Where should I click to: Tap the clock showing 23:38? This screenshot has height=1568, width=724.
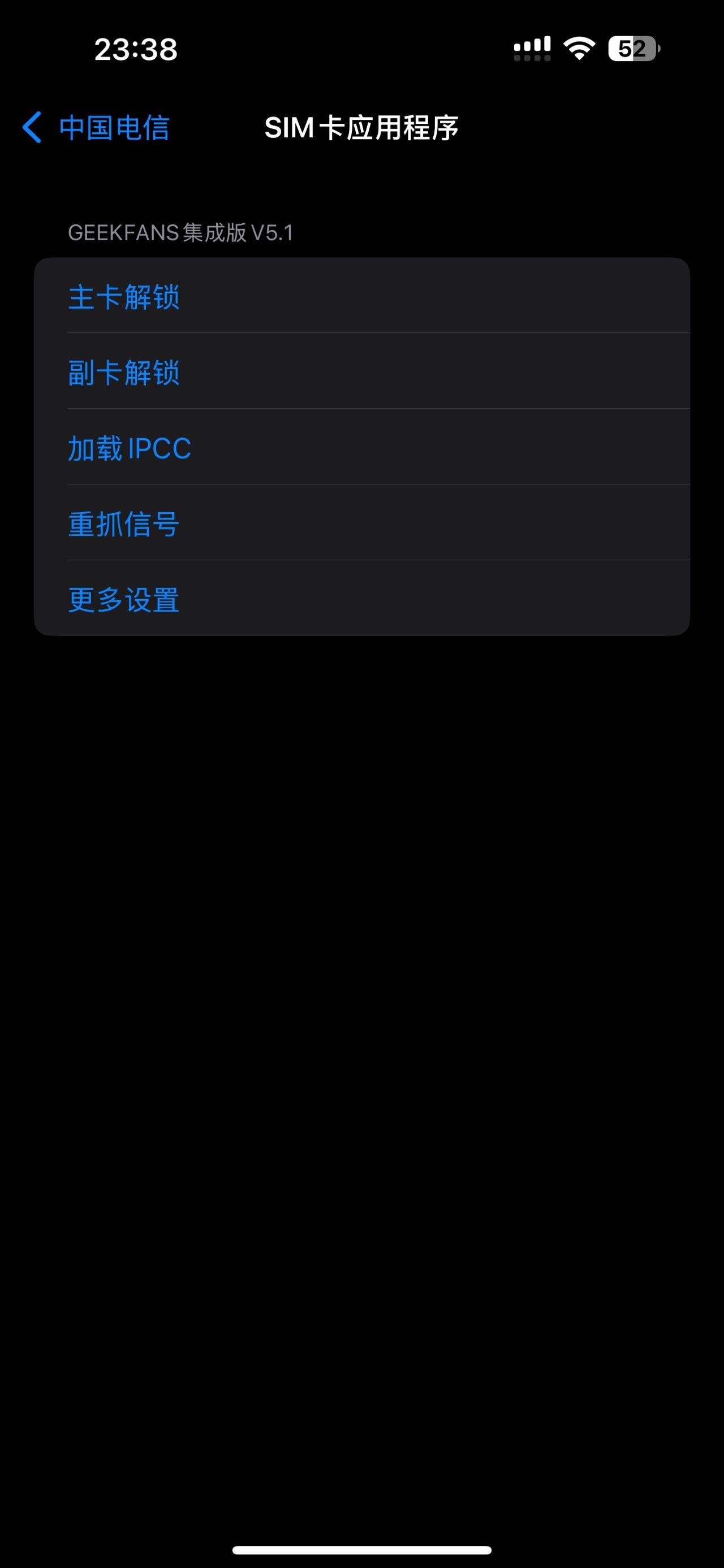(x=135, y=50)
